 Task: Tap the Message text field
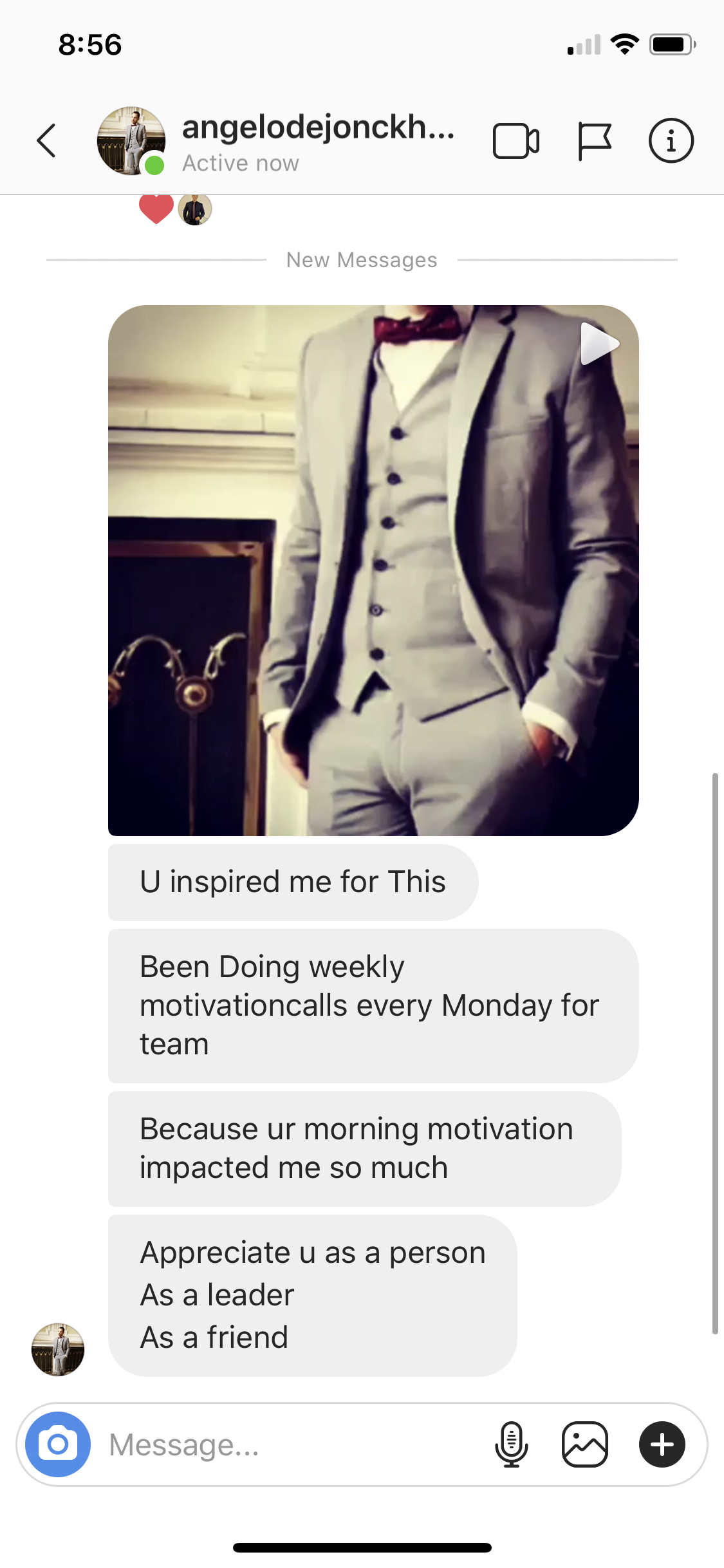click(x=290, y=1445)
